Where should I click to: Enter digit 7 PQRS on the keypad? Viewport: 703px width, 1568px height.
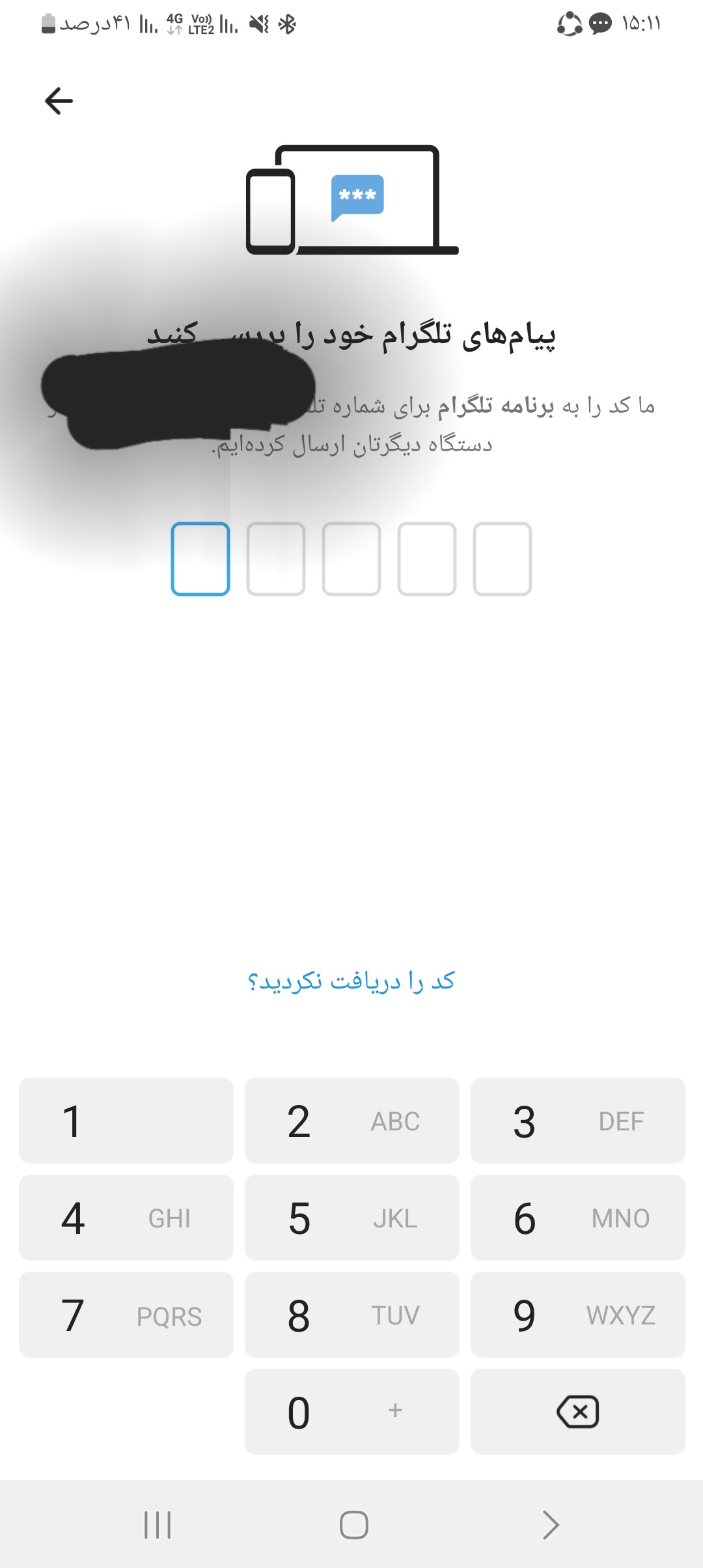point(126,1315)
